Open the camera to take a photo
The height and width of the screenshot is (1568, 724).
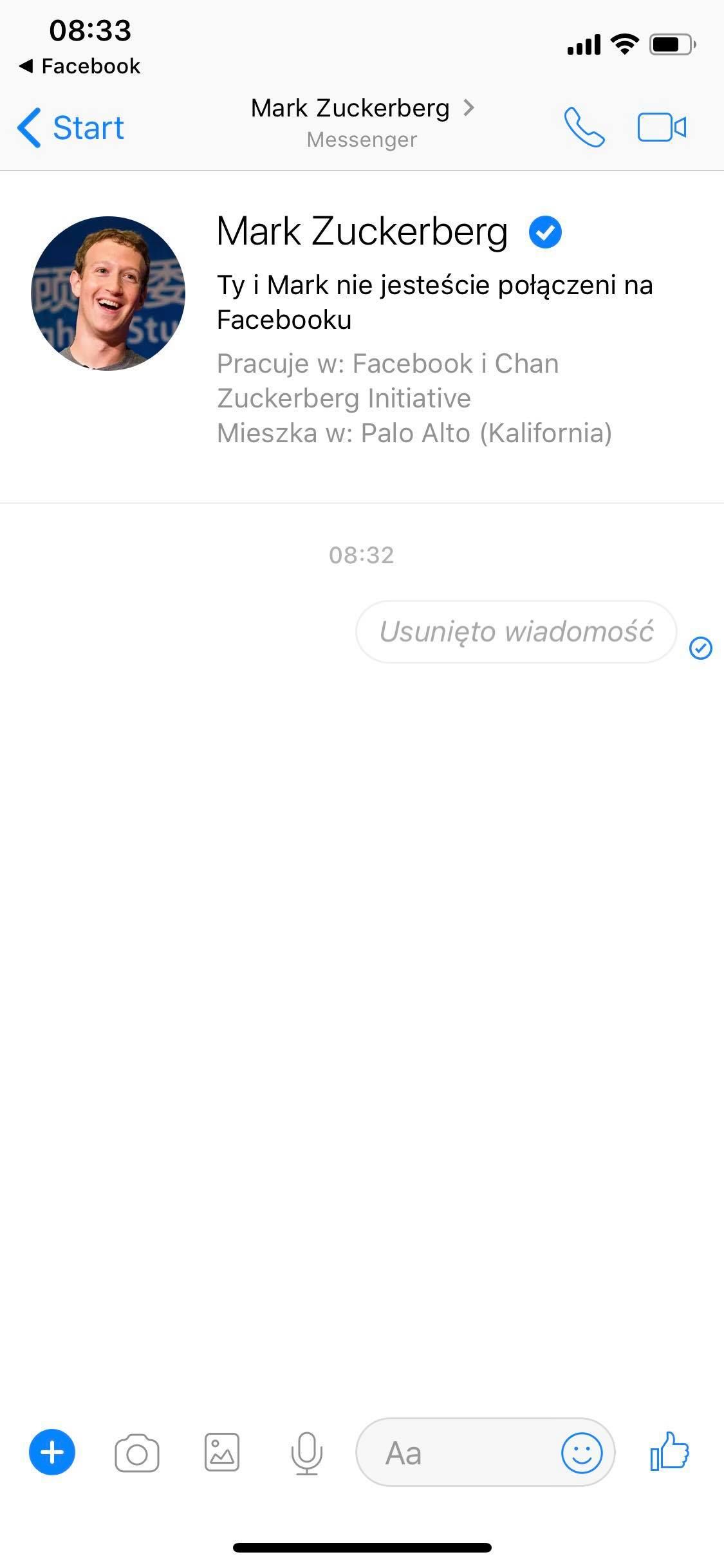coord(136,1453)
